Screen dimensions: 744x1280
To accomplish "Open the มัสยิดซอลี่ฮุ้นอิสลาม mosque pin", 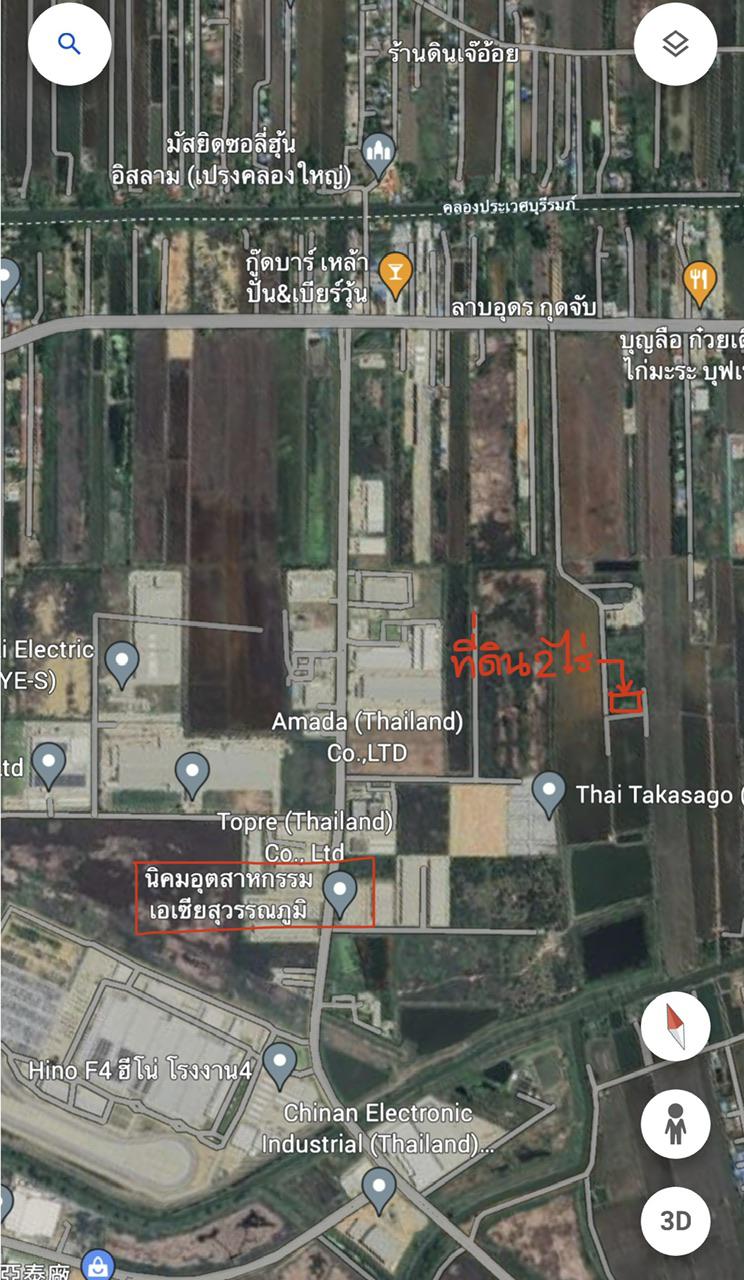I will (379, 156).
